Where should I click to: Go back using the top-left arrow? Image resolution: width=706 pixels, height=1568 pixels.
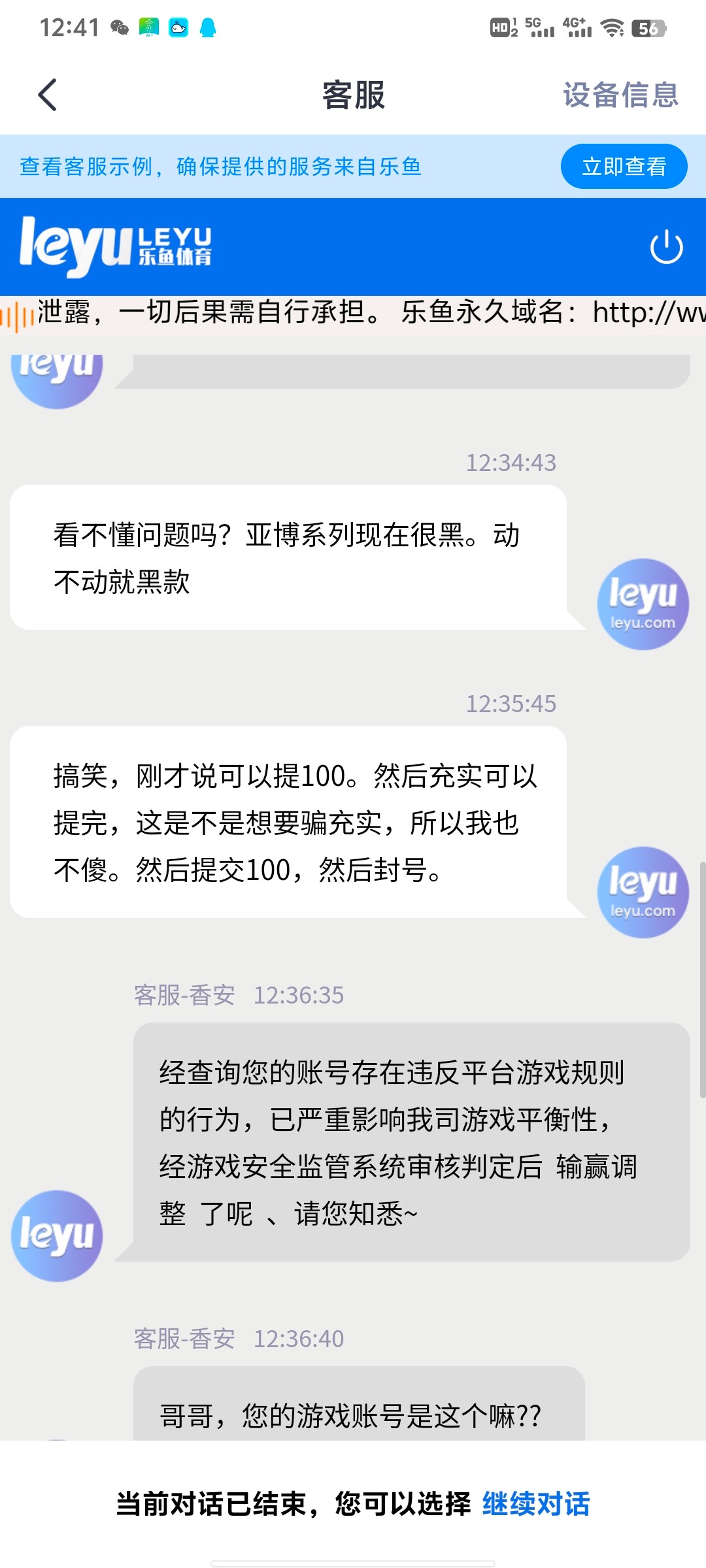(48, 95)
